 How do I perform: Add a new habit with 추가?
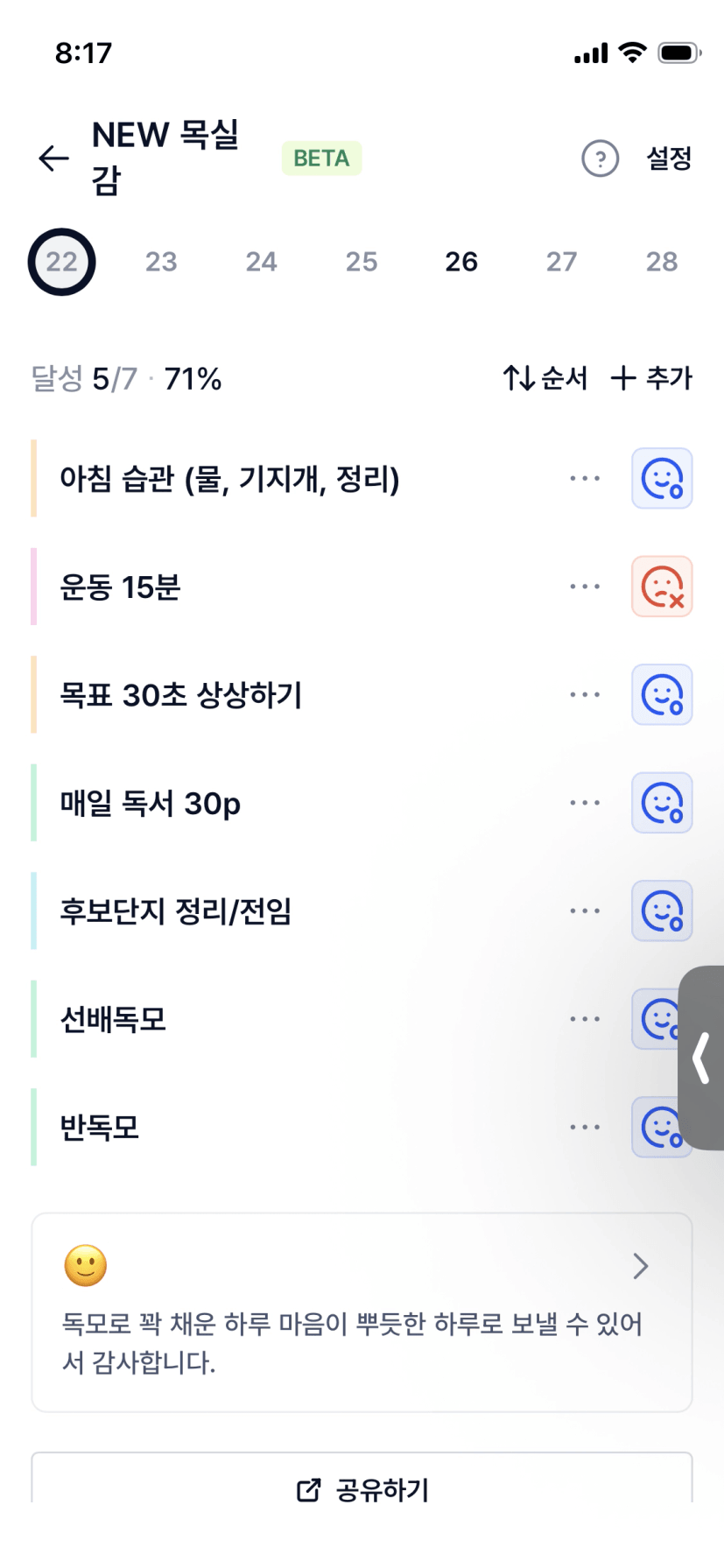pos(651,378)
